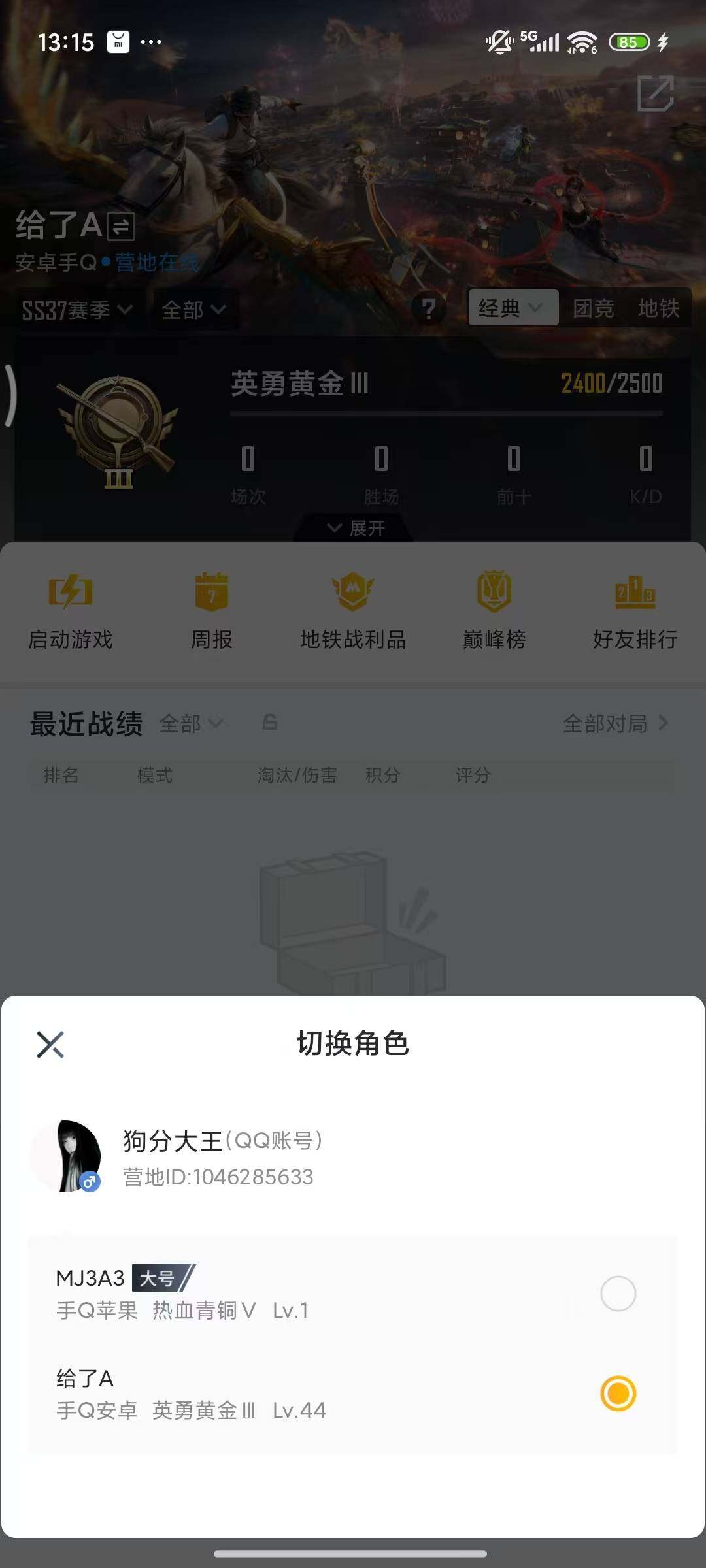The height and width of the screenshot is (1568, 706).
Task: Open 地铁战利品 Metro loot icon
Action: pos(353,608)
